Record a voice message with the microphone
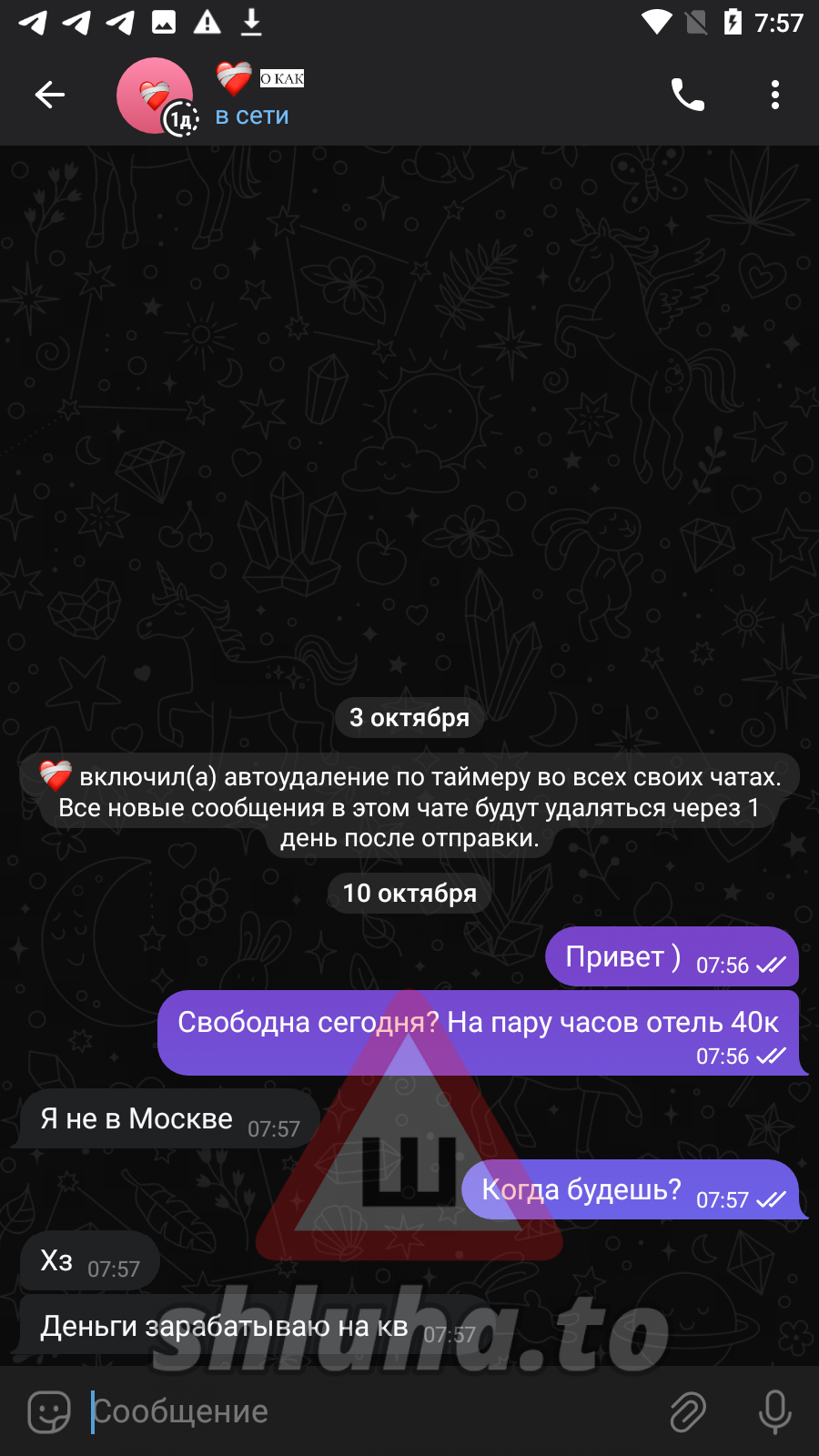This screenshot has width=819, height=1456. click(x=774, y=1411)
